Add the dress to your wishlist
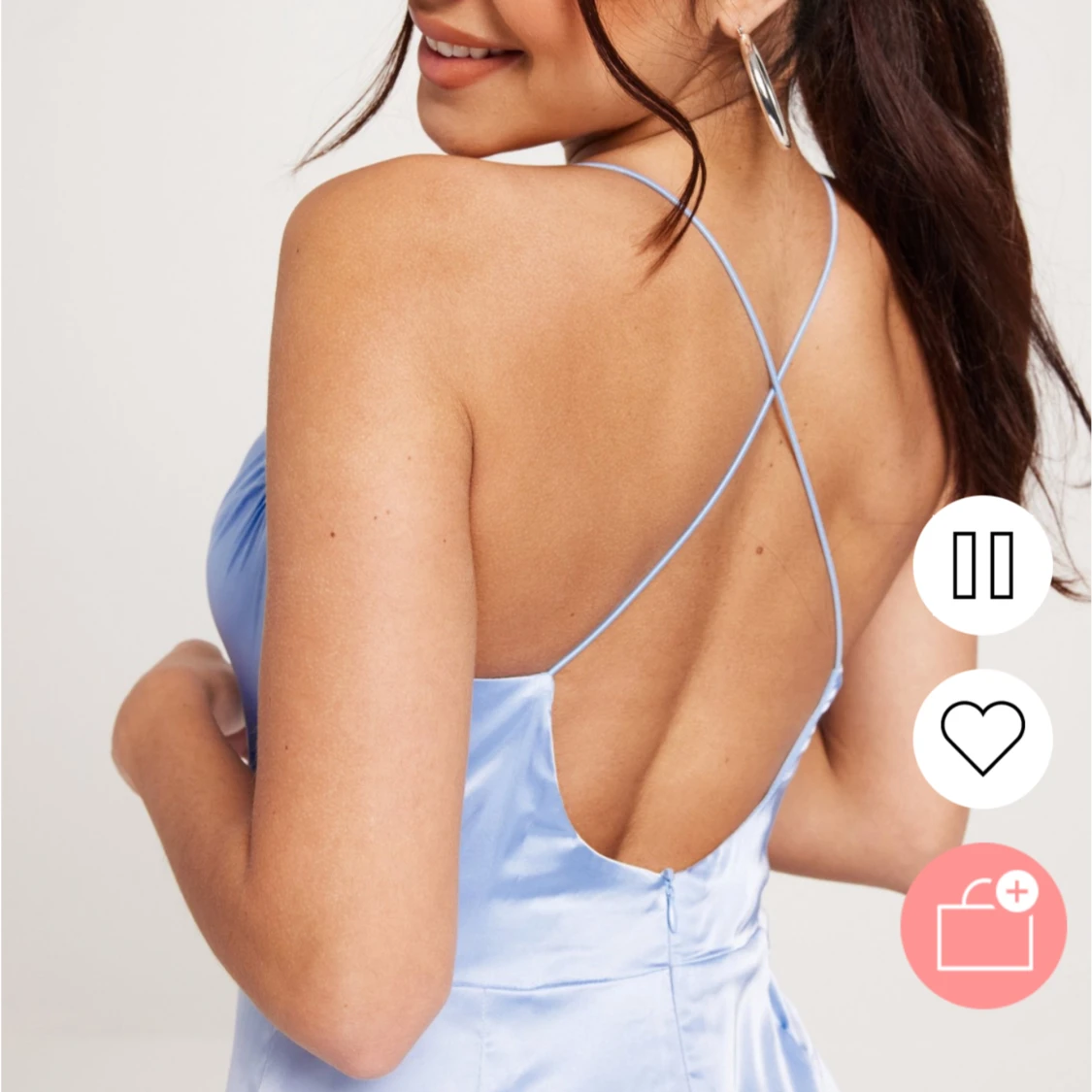 pos(982,739)
